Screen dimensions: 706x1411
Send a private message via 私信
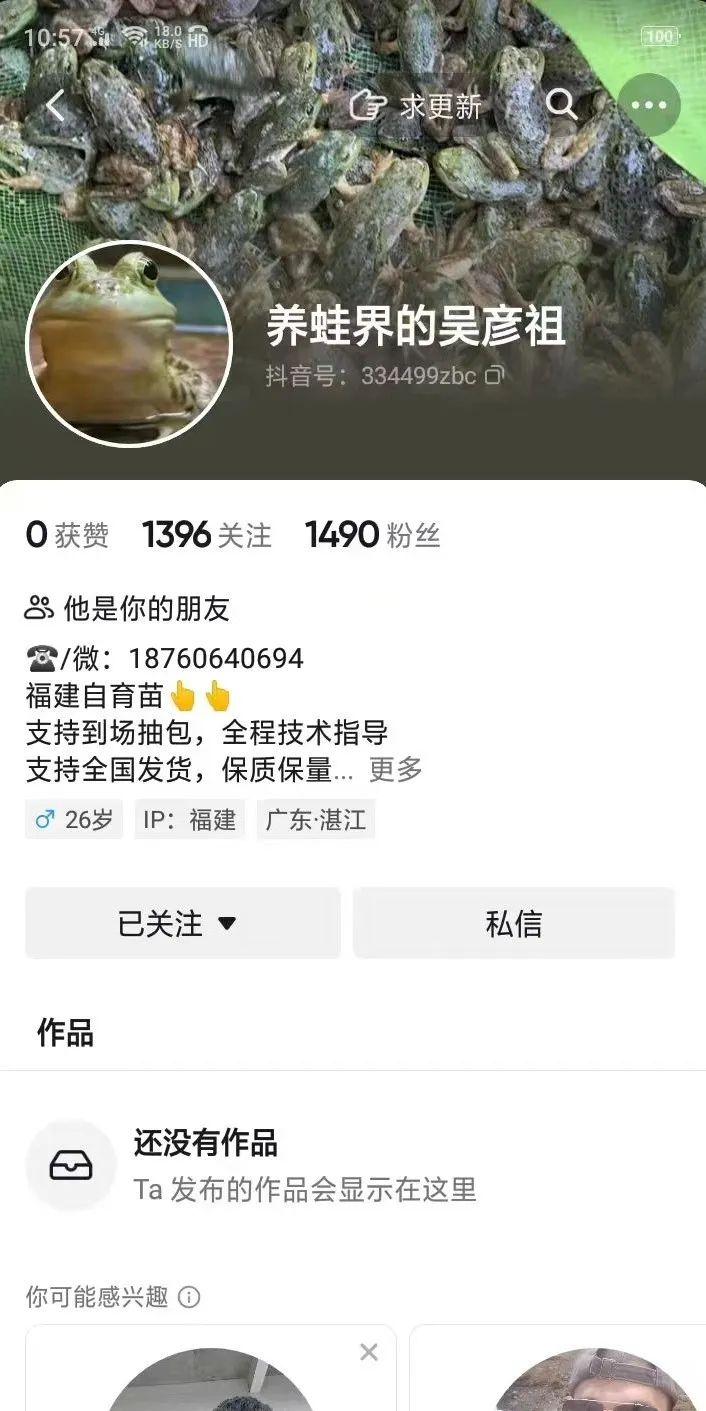[x=514, y=923]
